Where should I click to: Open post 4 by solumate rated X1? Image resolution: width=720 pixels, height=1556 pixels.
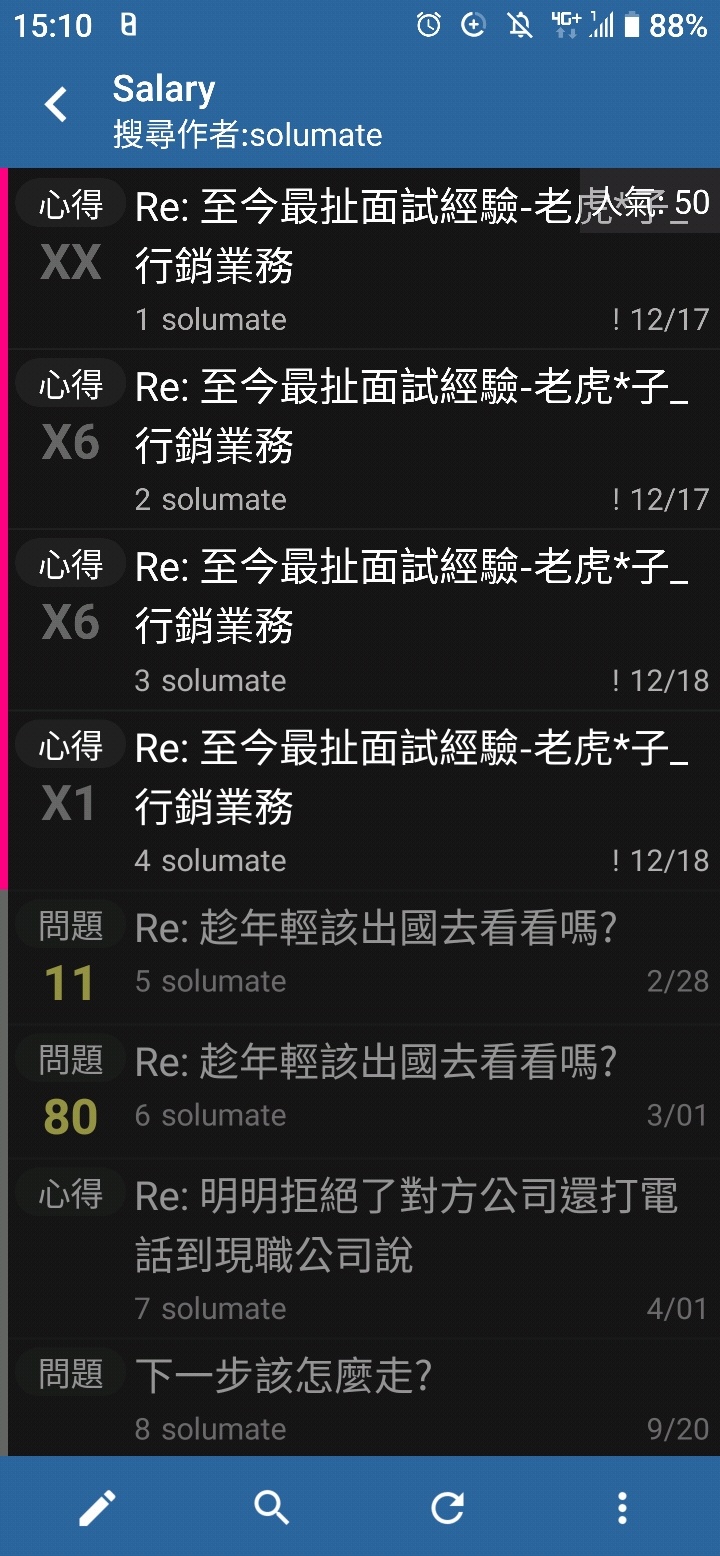point(364,801)
